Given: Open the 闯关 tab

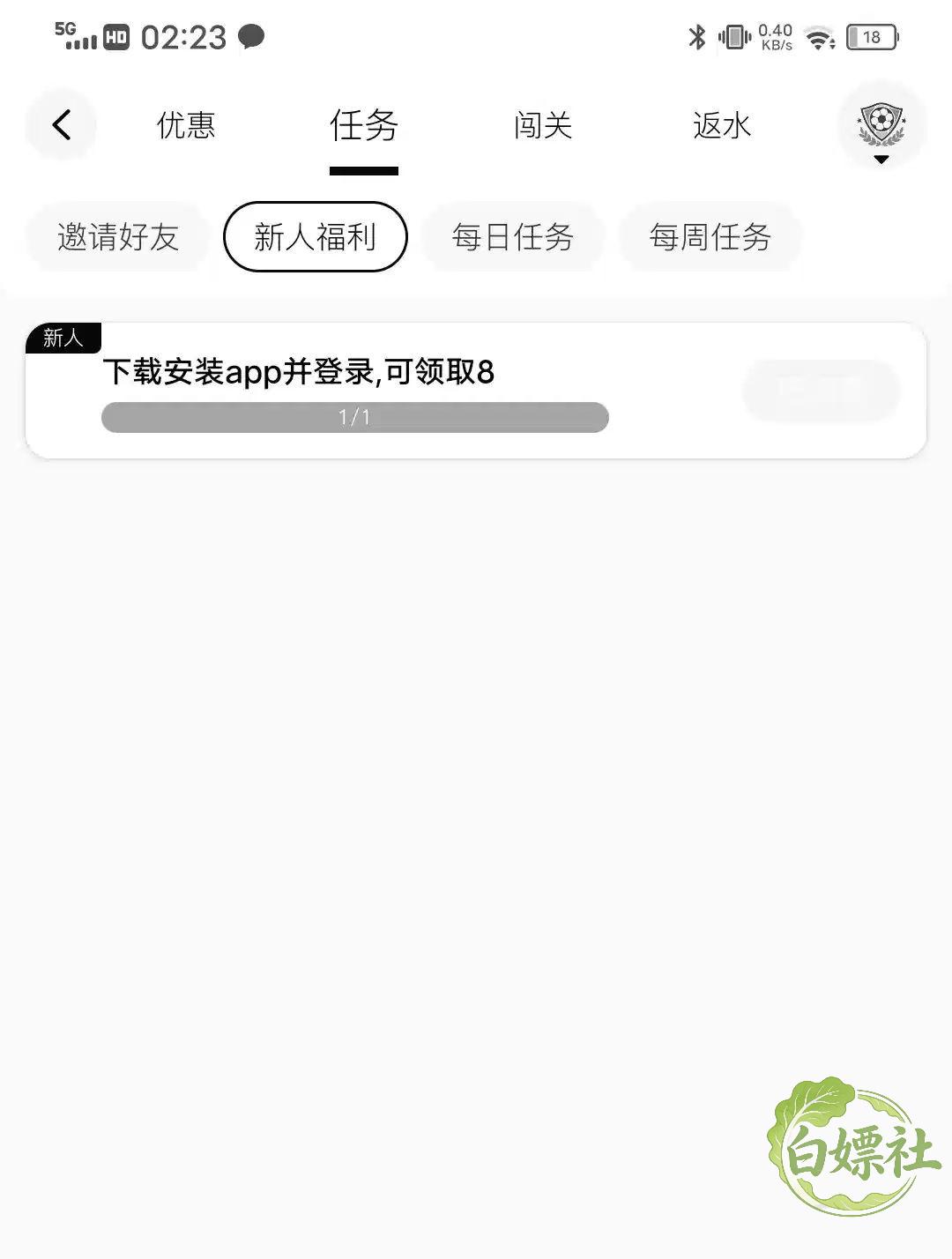Looking at the screenshot, I should [x=543, y=125].
